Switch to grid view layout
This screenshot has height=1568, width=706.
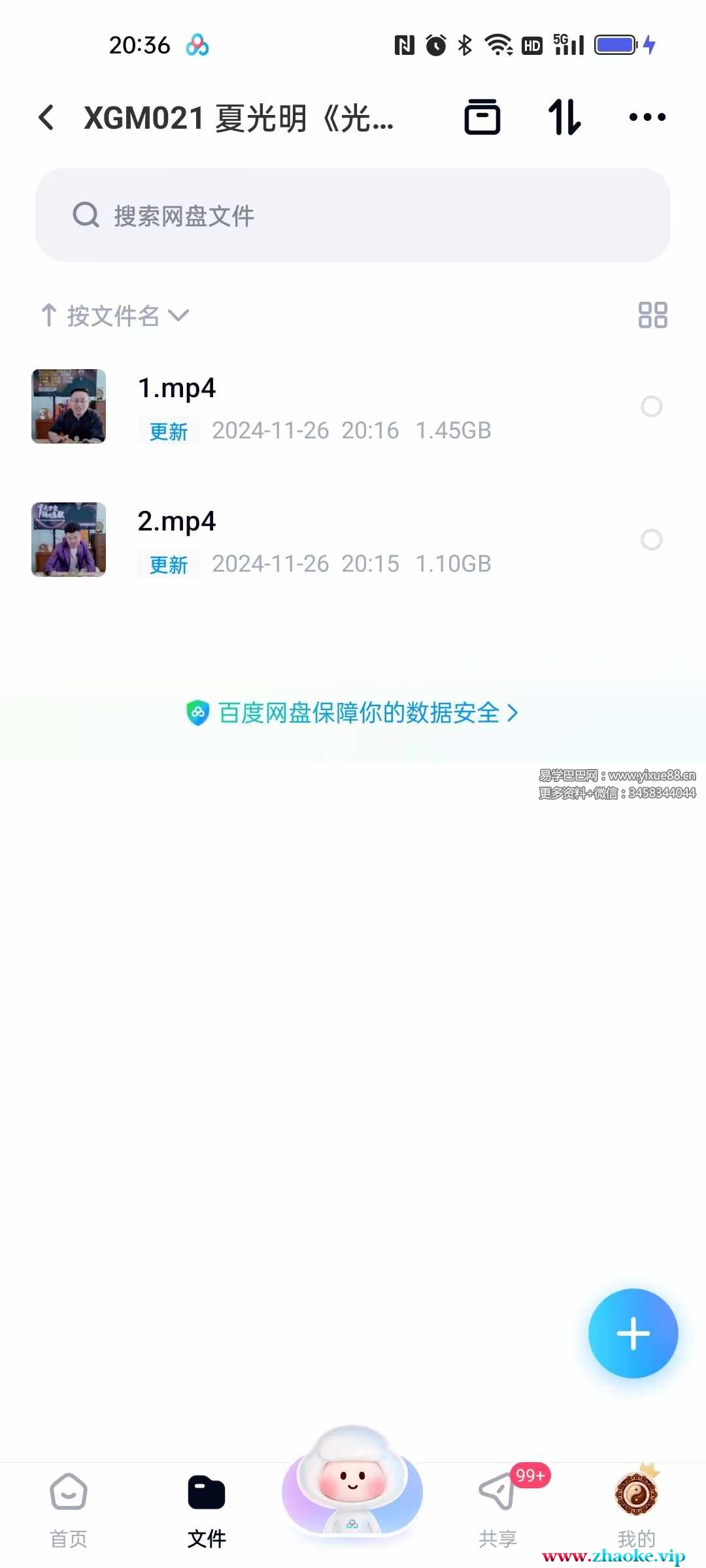(652, 315)
